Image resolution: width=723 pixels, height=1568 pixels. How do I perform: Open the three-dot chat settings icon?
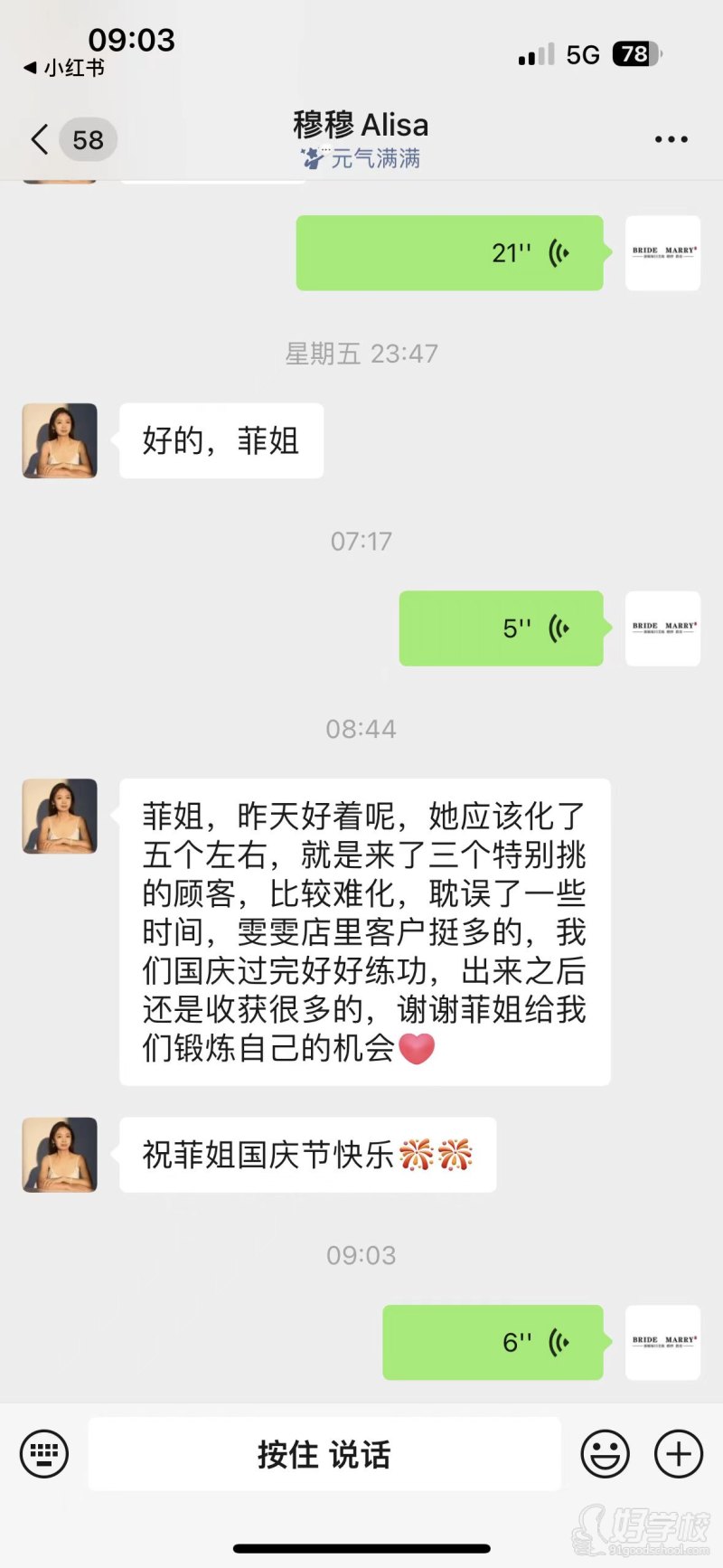pyautogui.click(x=671, y=138)
